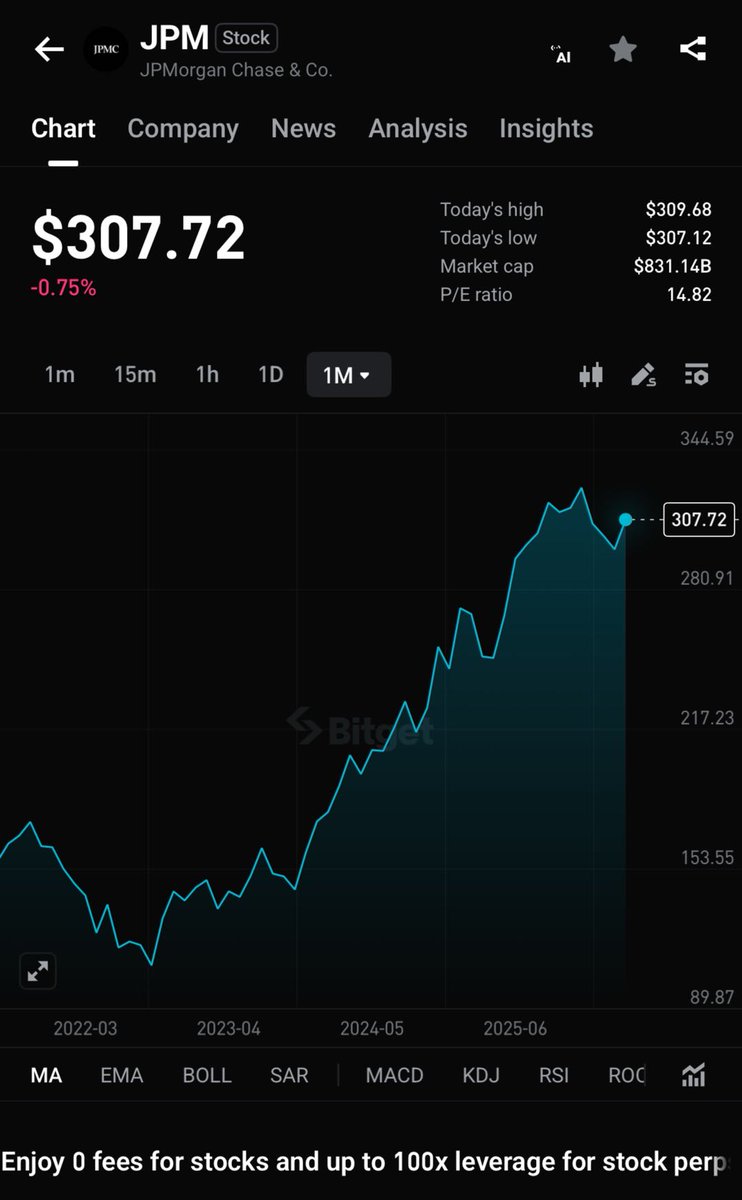
Task: Expand the chart to fullscreen
Action: (x=38, y=971)
